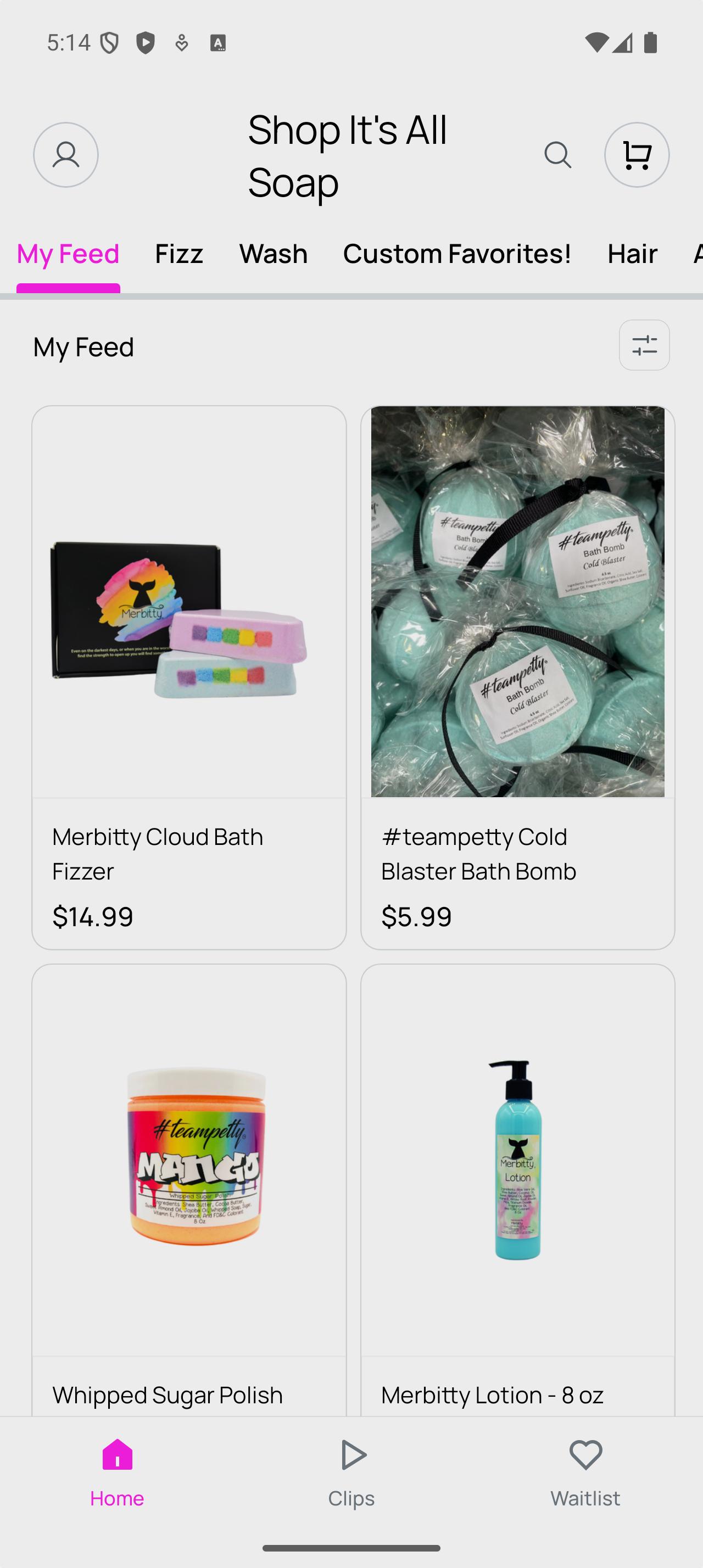Image resolution: width=703 pixels, height=1568 pixels.
Task: Open the Custom Favorites! tab
Action: (x=457, y=253)
